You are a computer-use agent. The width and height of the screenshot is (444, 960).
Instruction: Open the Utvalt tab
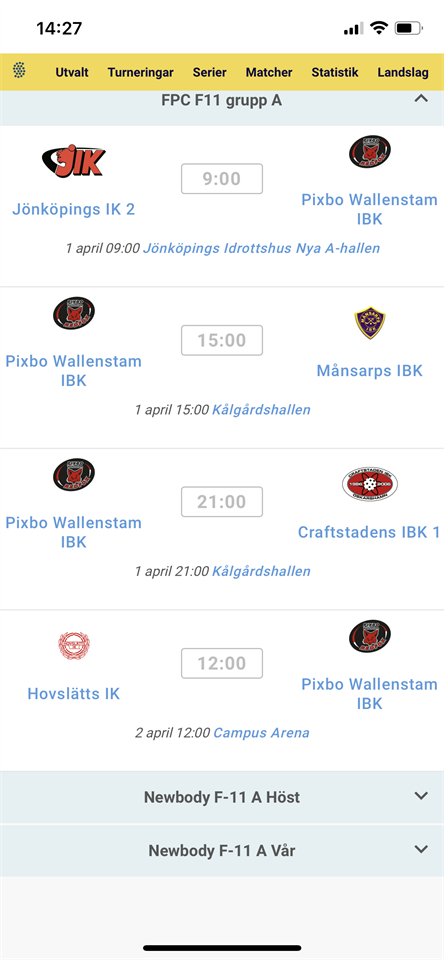72,72
